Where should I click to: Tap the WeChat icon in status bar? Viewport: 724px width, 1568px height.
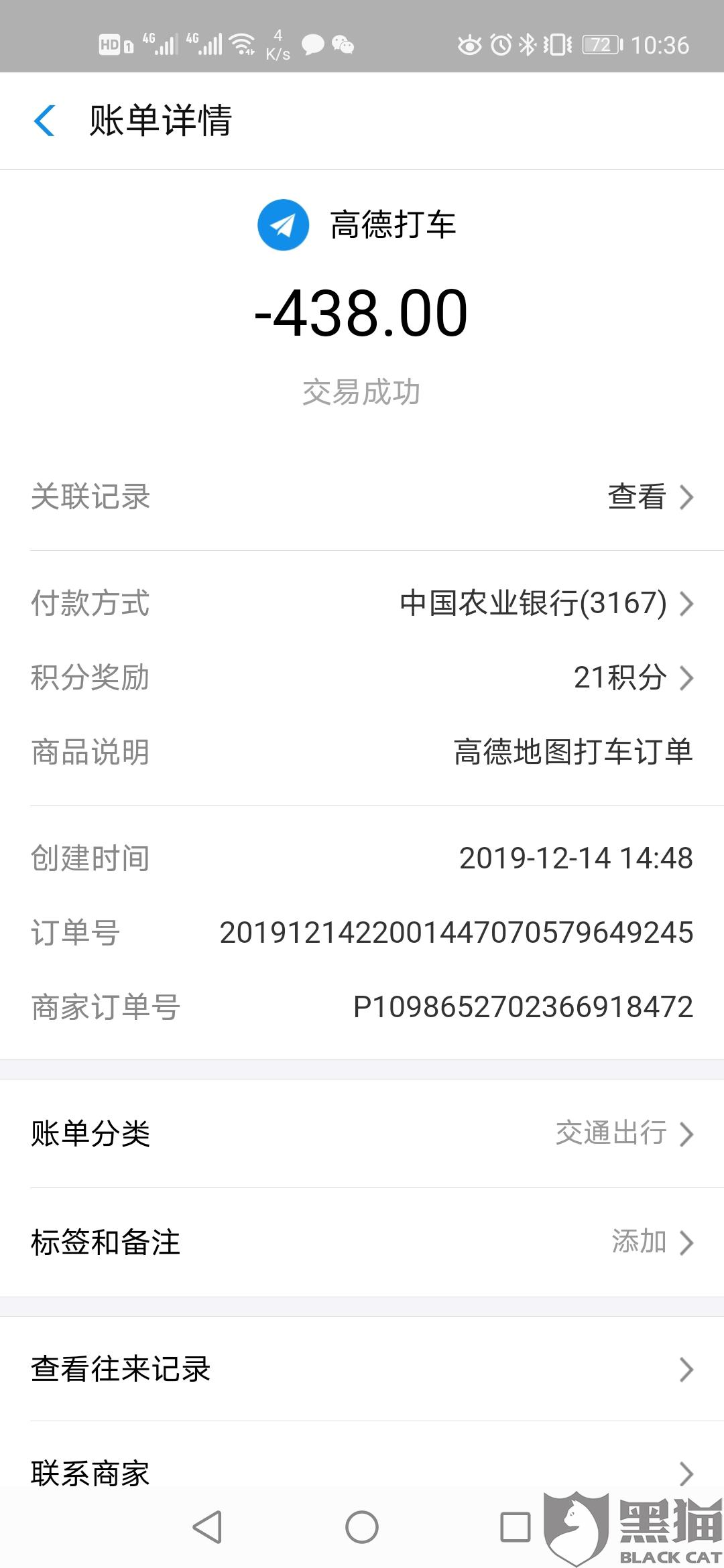click(x=344, y=45)
